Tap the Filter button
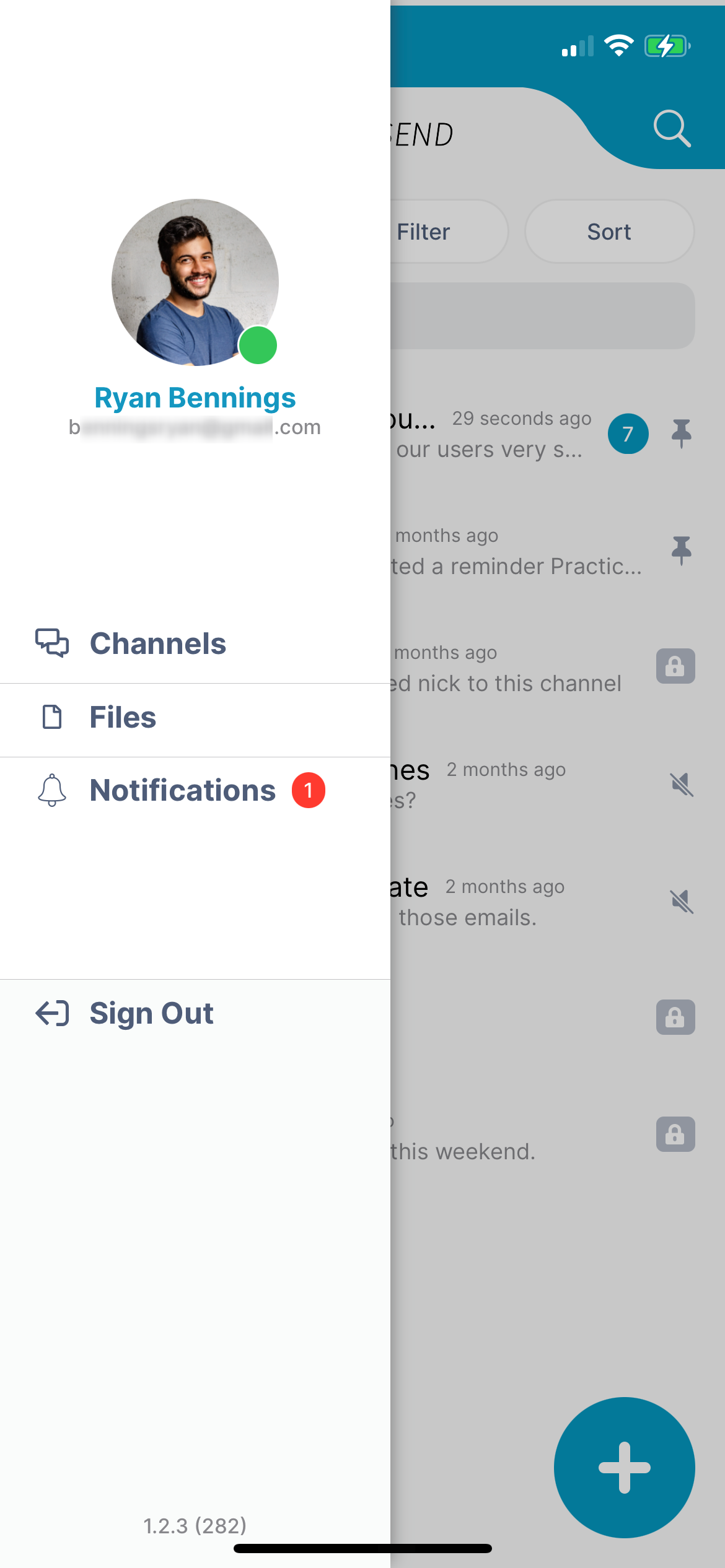This screenshot has width=725, height=1568. [x=448, y=232]
